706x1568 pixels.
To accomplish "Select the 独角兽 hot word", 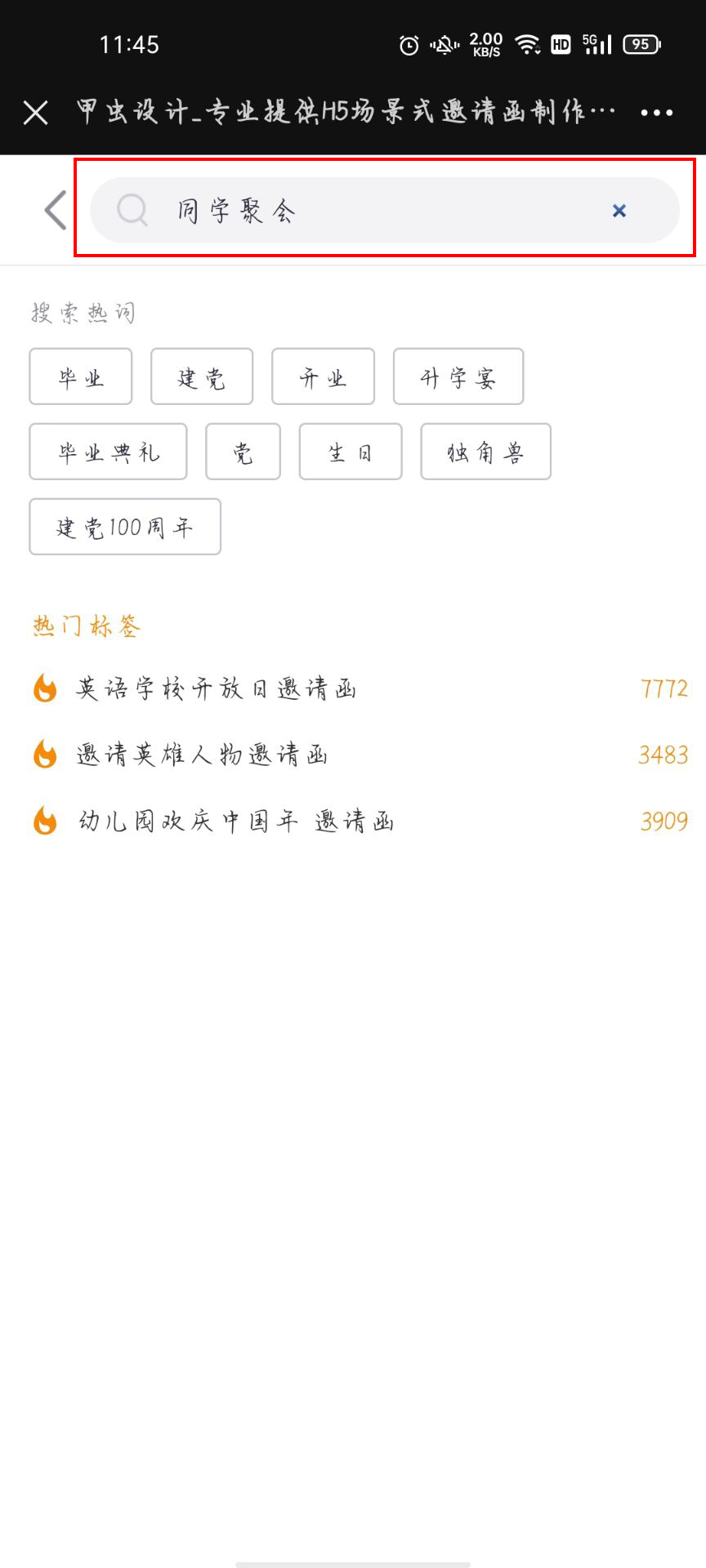I will point(485,452).
